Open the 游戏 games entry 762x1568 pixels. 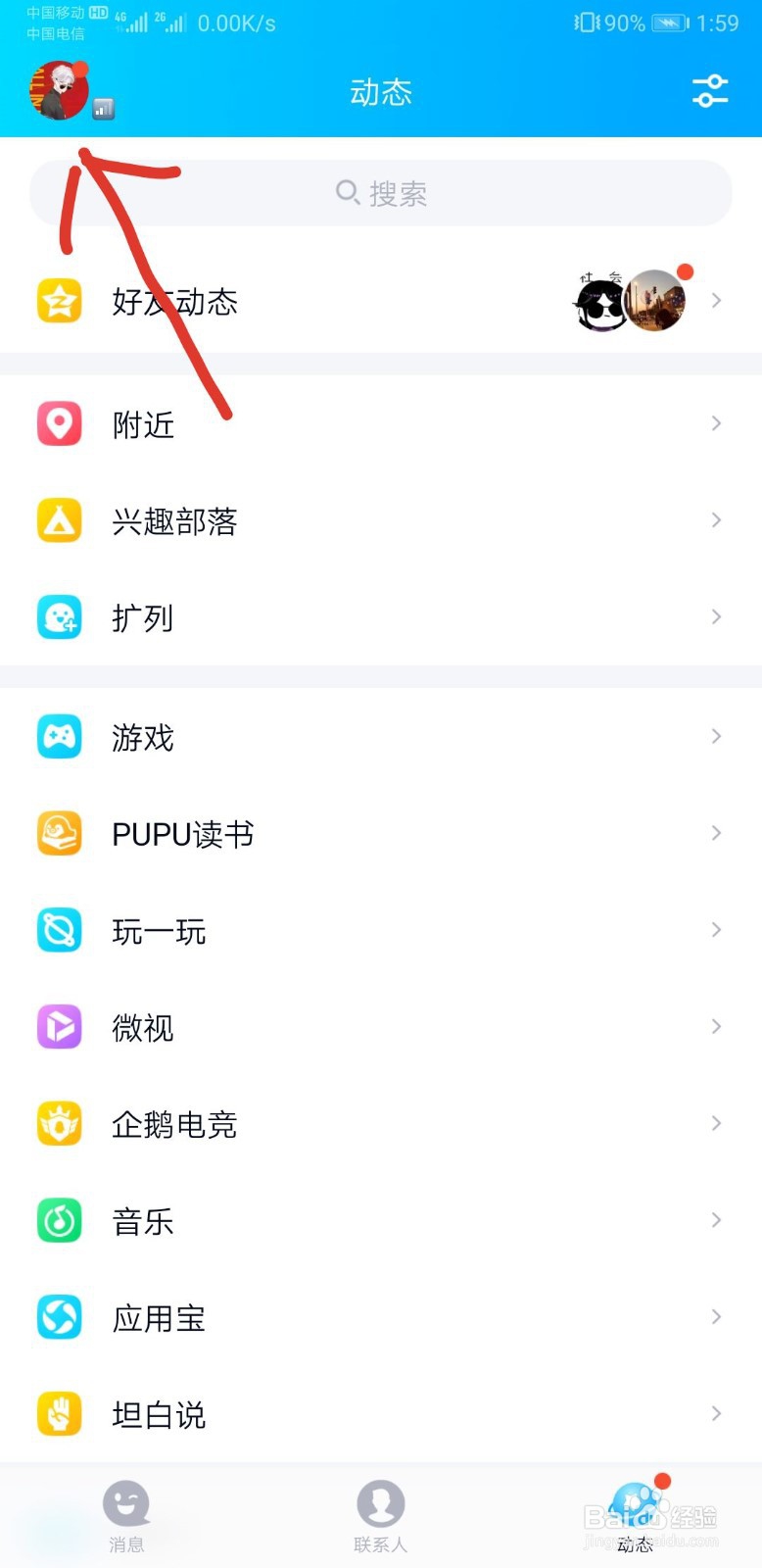[x=381, y=737]
